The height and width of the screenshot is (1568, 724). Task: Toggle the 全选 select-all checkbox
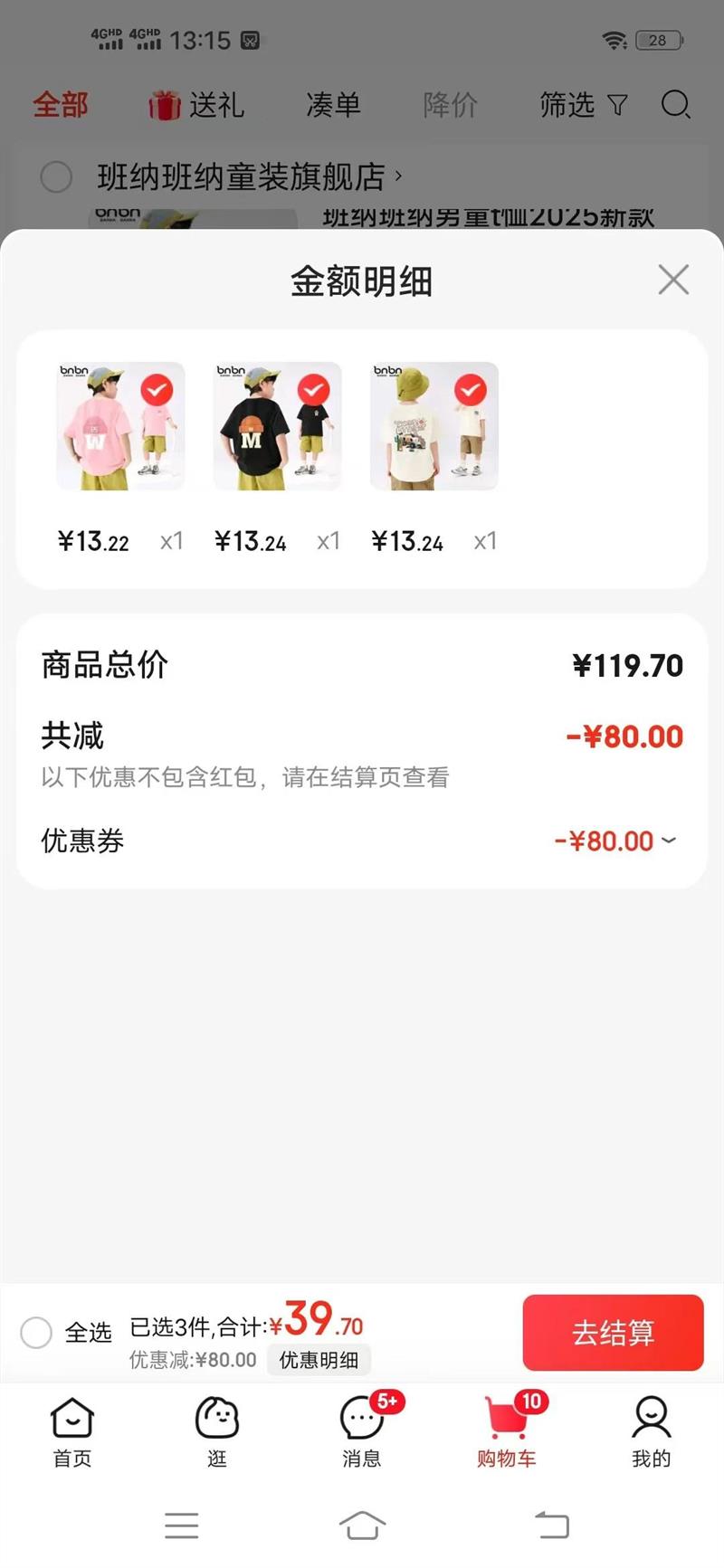click(36, 1332)
